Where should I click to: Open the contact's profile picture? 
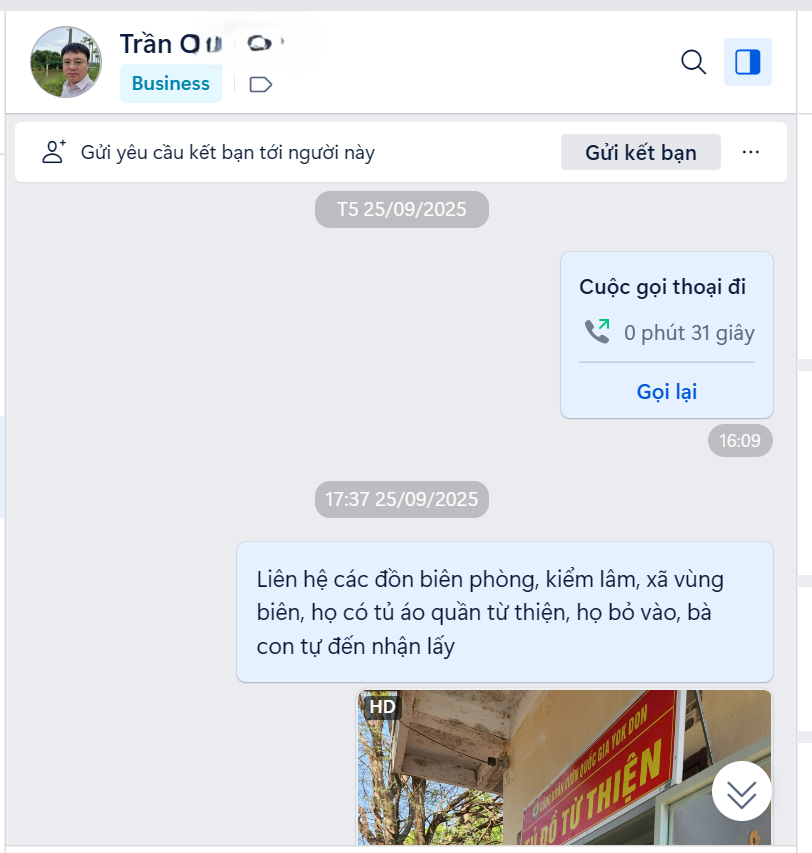(66, 62)
